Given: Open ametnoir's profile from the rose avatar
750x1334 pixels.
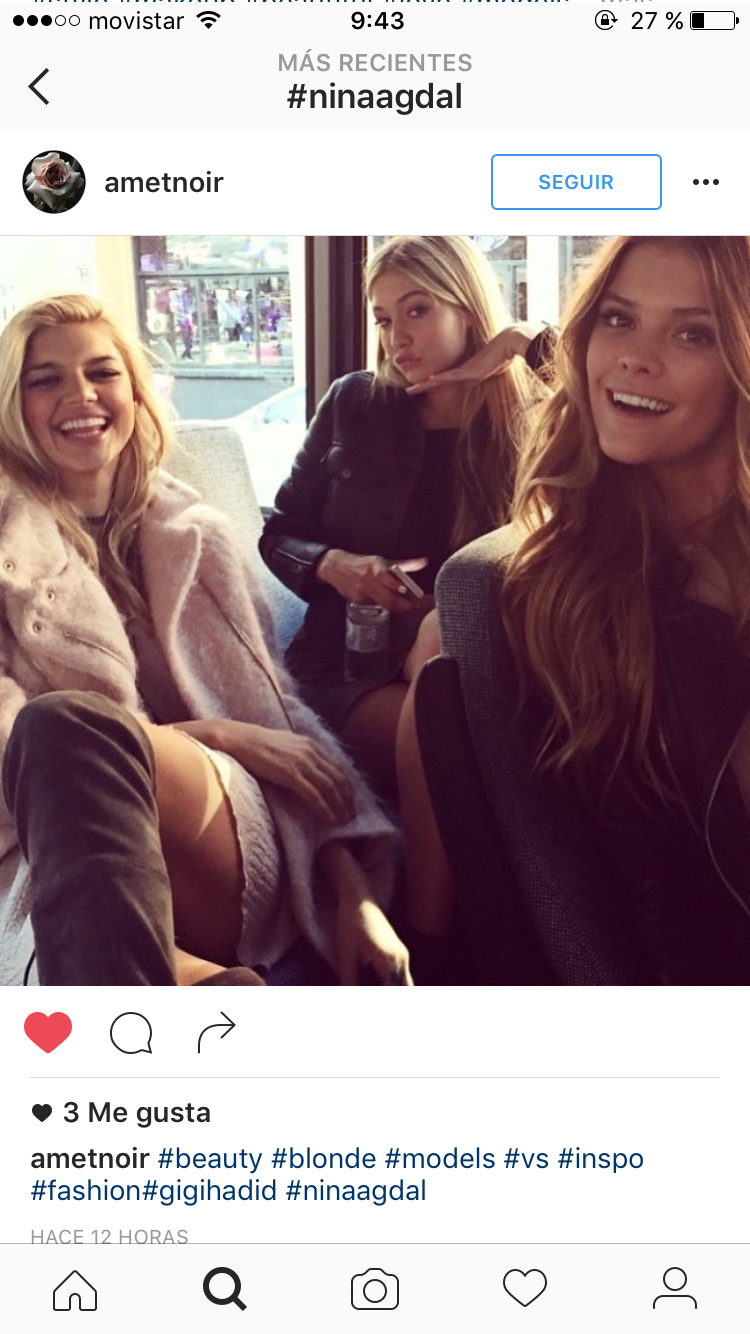Looking at the screenshot, I should click(x=54, y=182).
